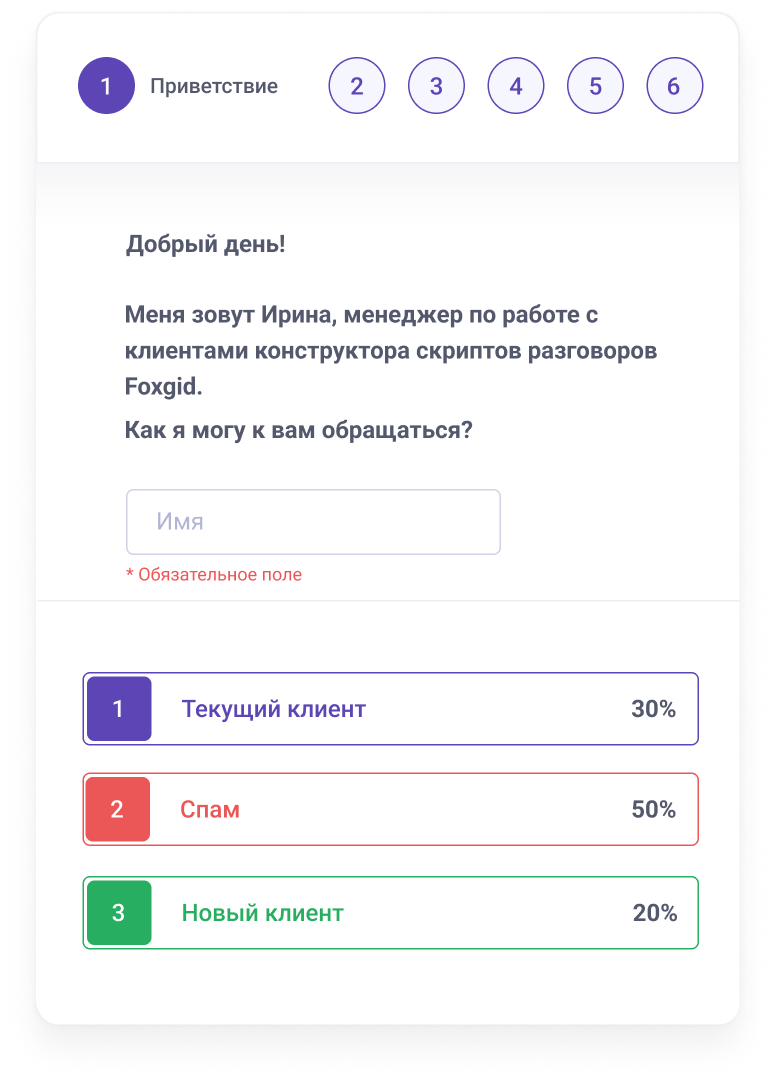This screenshot has width=776, height=1083.
Task: Tap step 1 Приветствие
Action: click(106, 86)
